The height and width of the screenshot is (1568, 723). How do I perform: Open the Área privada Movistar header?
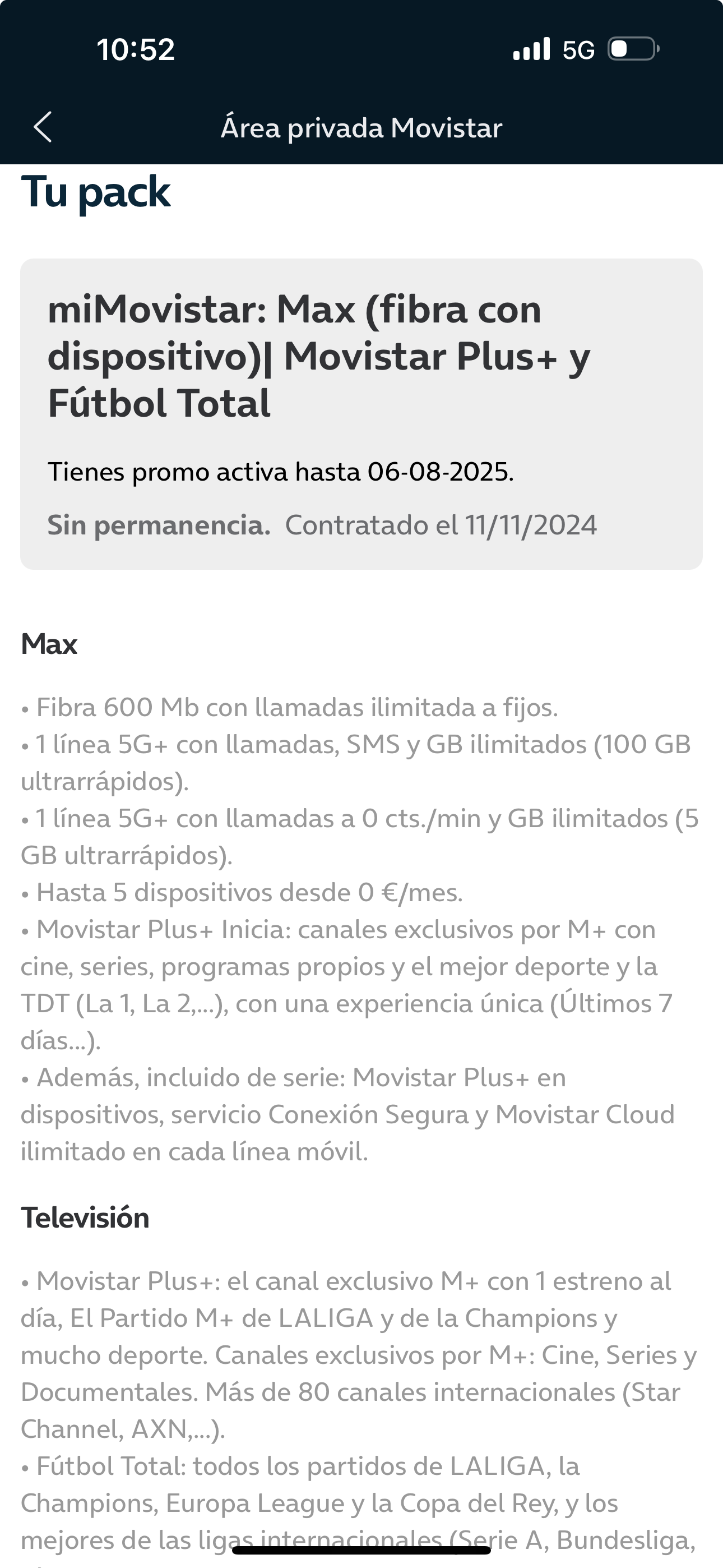pyautogui.click(x=361, y=128)
